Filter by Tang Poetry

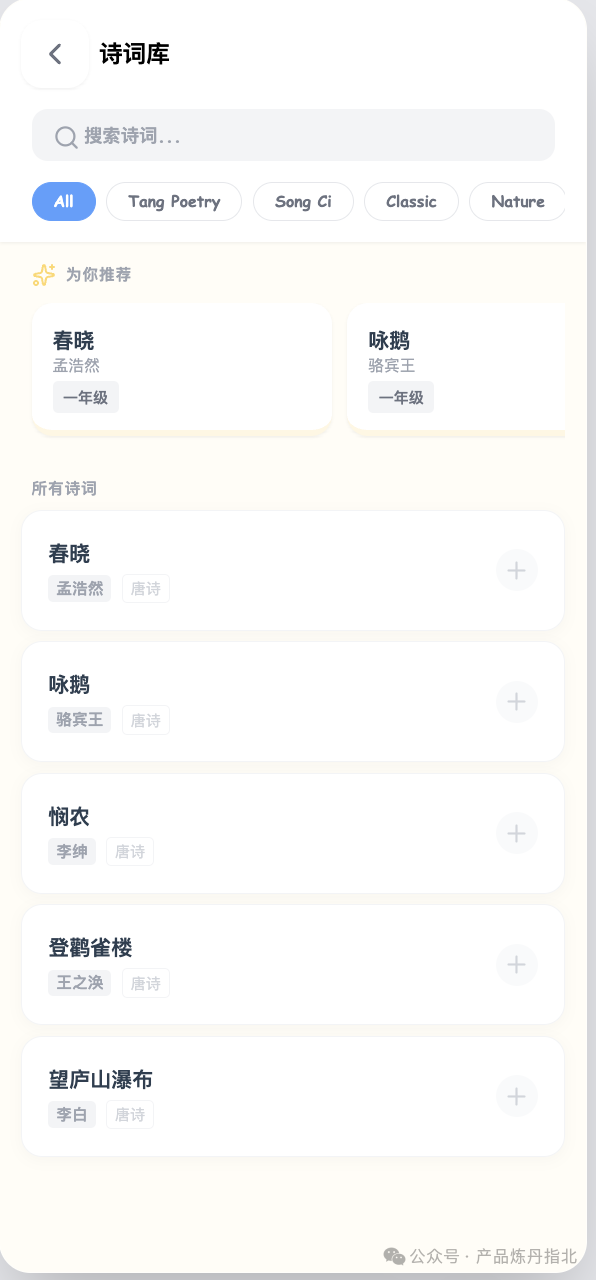pyautogui.click(x=174, y=201)
